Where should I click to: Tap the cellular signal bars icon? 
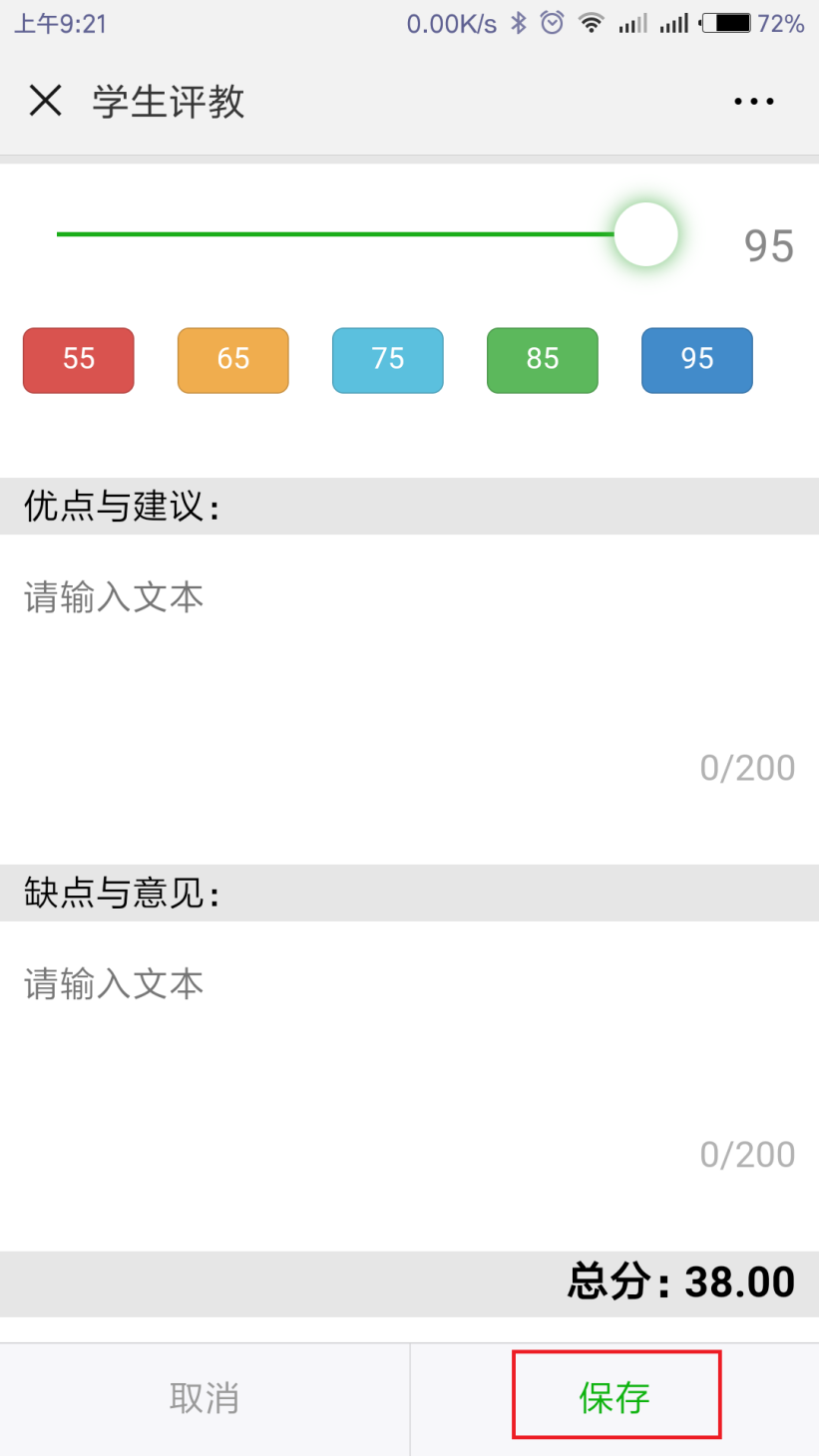tap(631, 22)
